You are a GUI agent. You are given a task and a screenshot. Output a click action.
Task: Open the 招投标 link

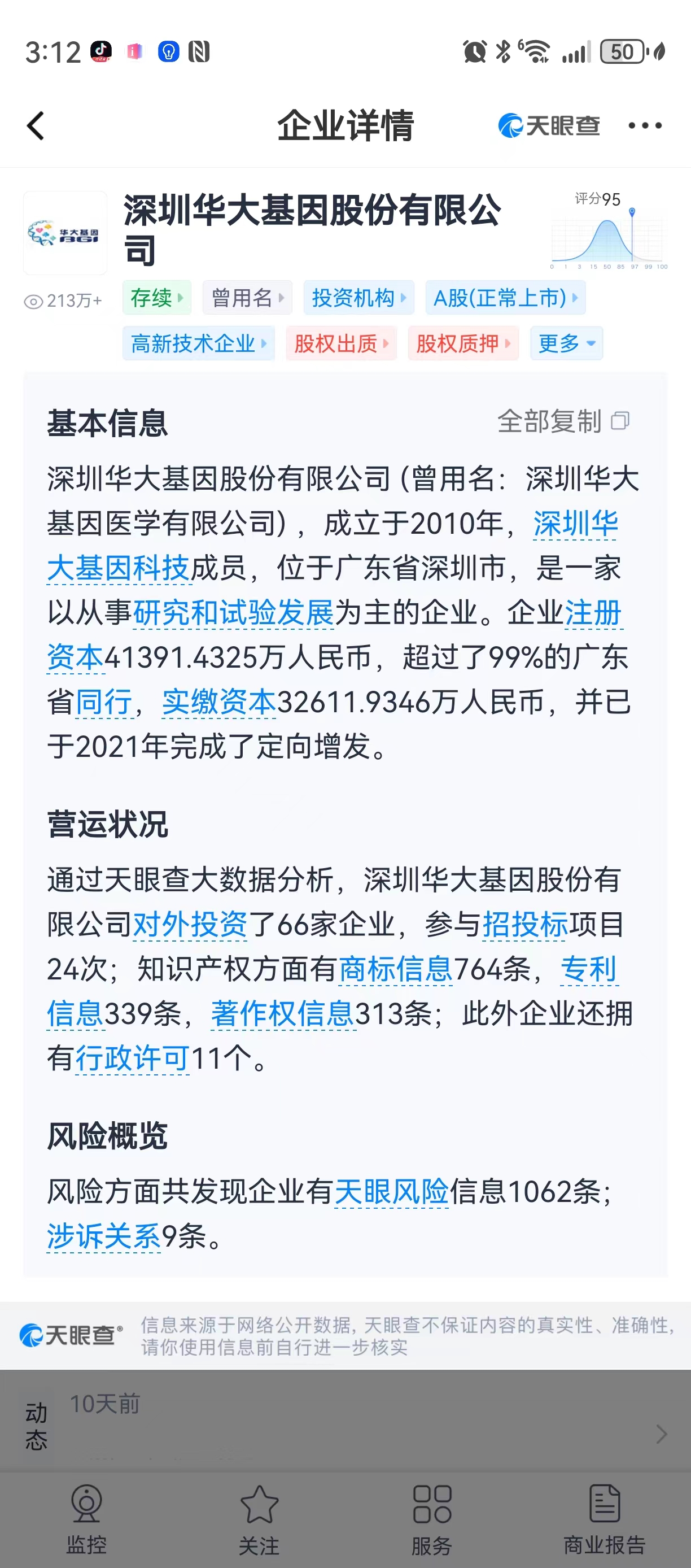[525, 924]
